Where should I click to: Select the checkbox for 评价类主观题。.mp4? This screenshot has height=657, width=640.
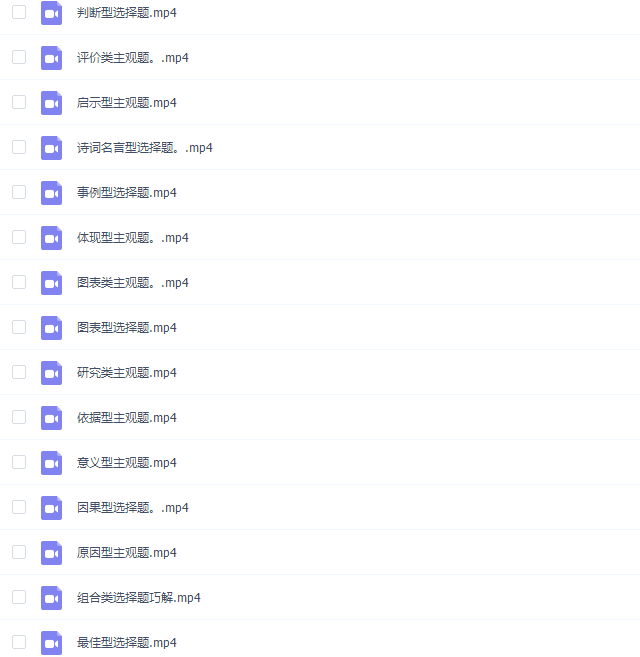coord(19,57)
